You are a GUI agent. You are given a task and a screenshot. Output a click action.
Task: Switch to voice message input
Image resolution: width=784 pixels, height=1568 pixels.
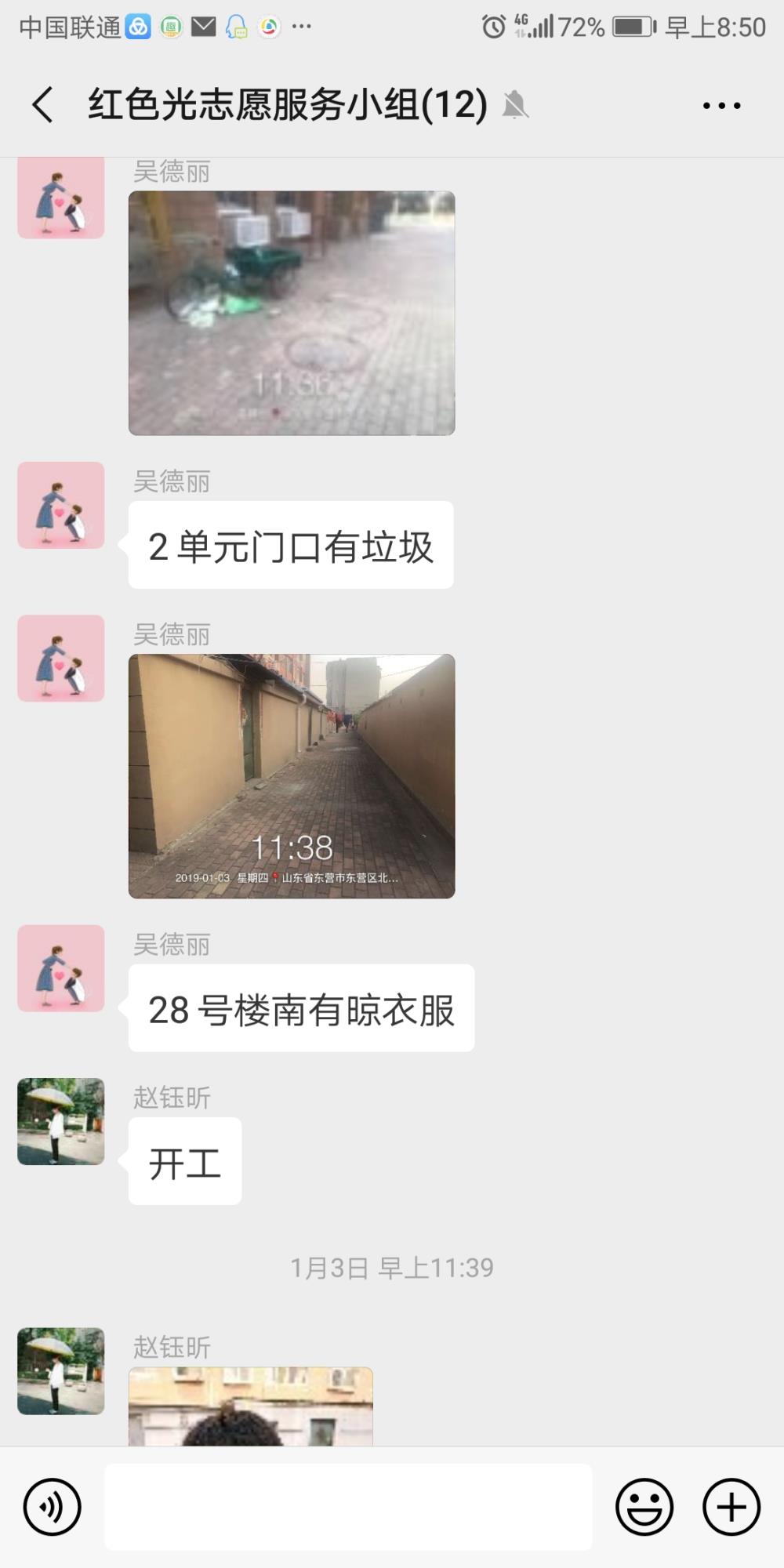pos(53,1507)
